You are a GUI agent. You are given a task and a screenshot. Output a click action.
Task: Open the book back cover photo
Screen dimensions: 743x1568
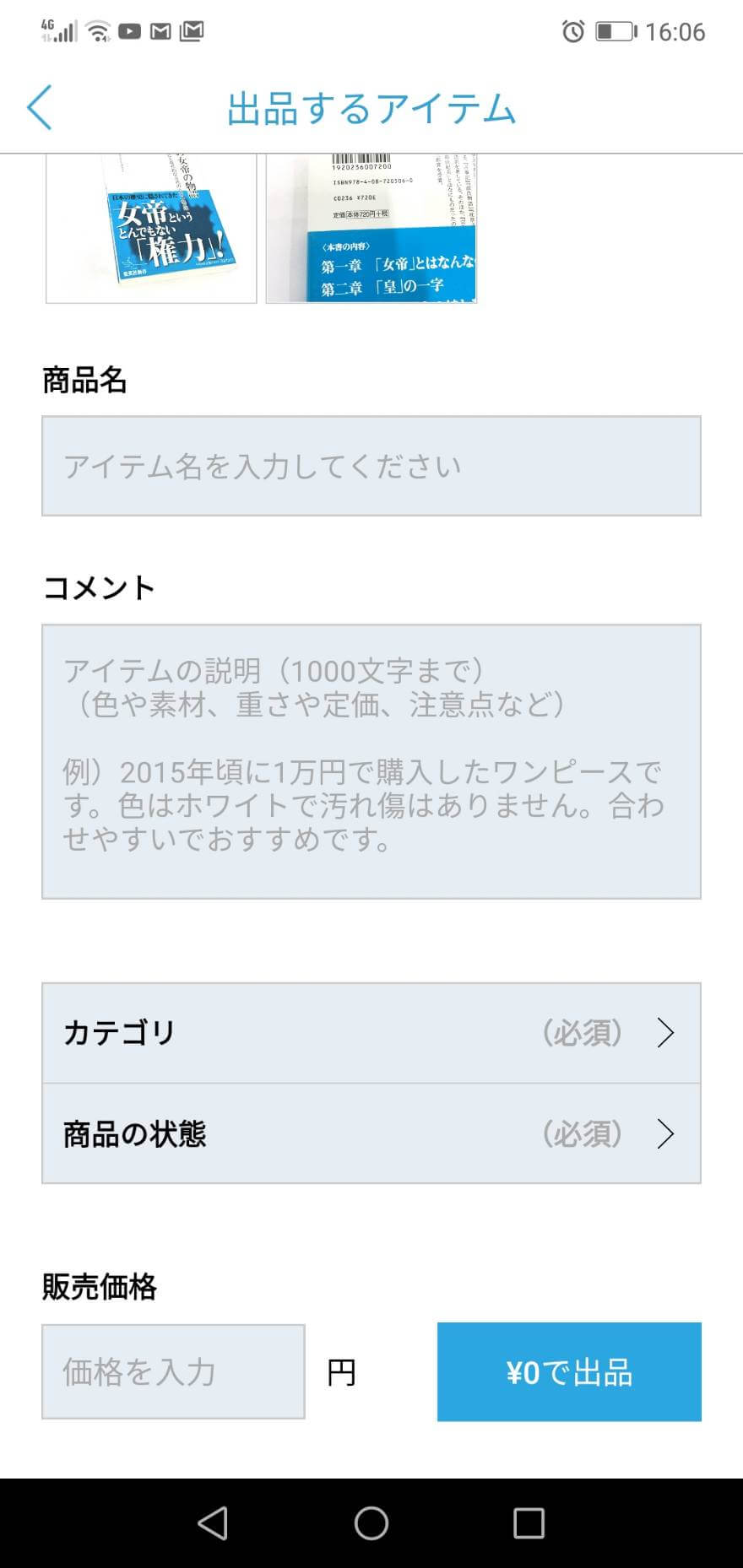pyautogui.click(x=371, y=229)
